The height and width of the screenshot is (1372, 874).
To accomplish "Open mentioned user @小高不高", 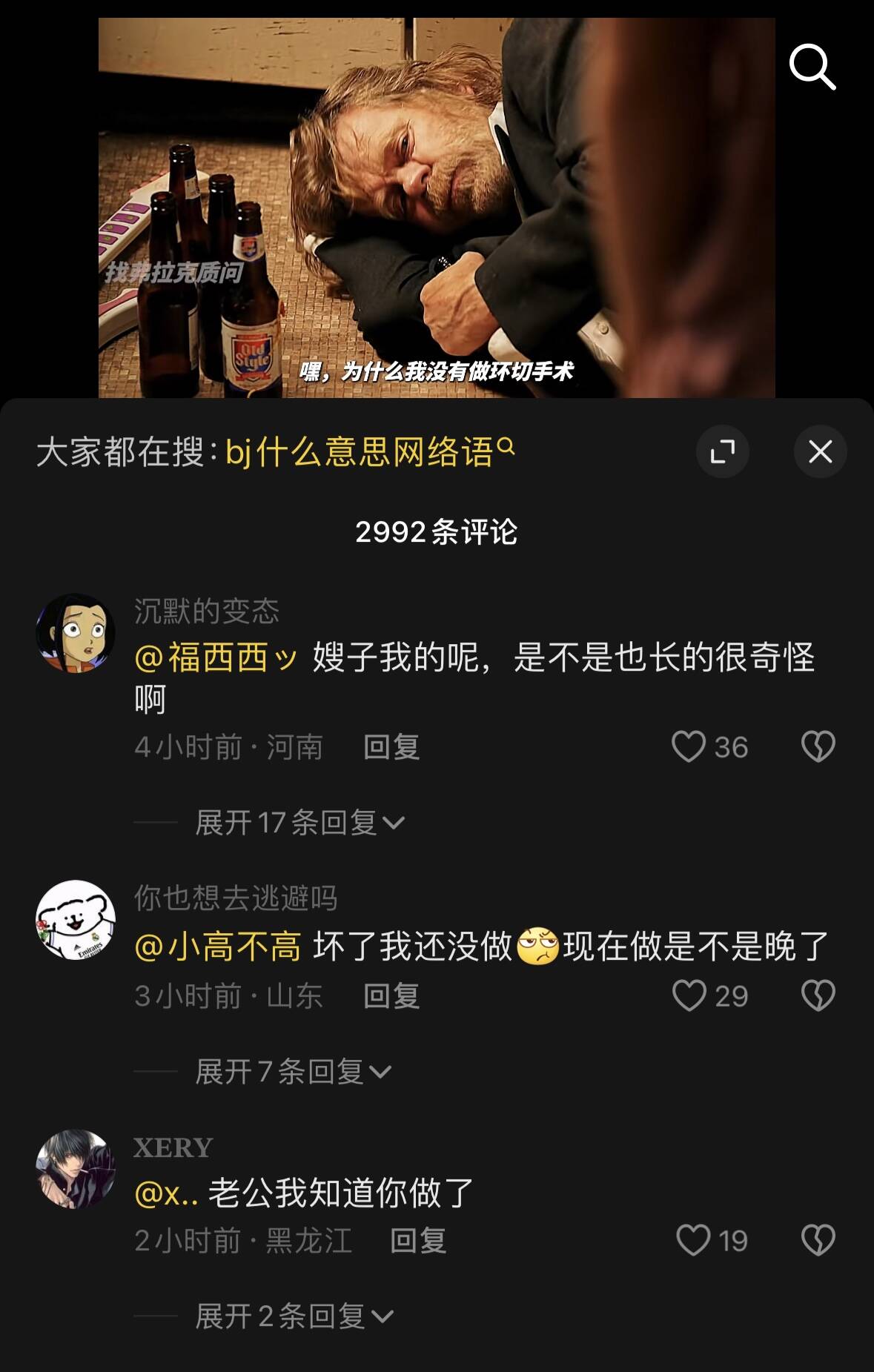I will tap(218, 947).
